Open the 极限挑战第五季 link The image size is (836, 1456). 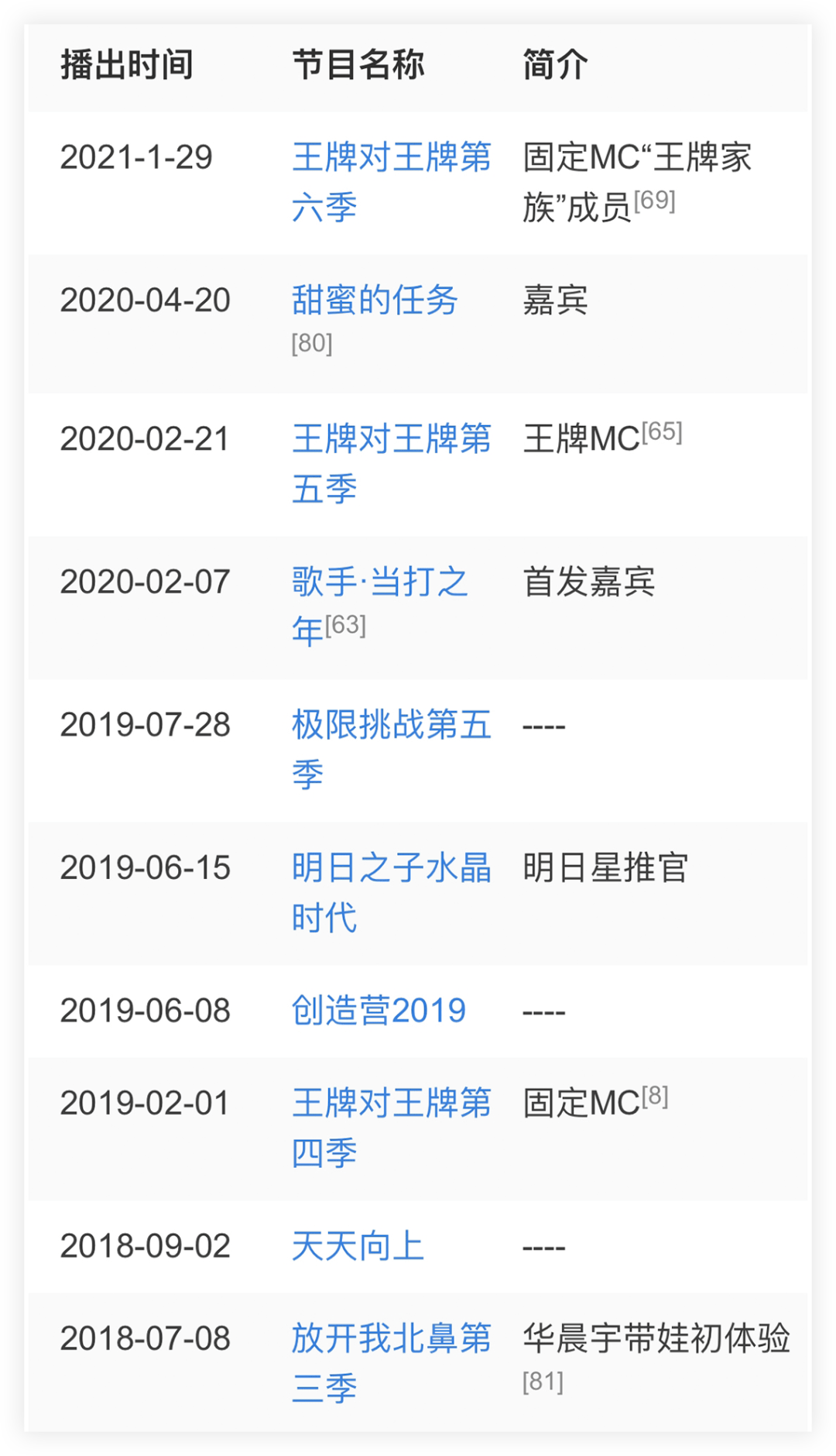(x=392, y=750)
